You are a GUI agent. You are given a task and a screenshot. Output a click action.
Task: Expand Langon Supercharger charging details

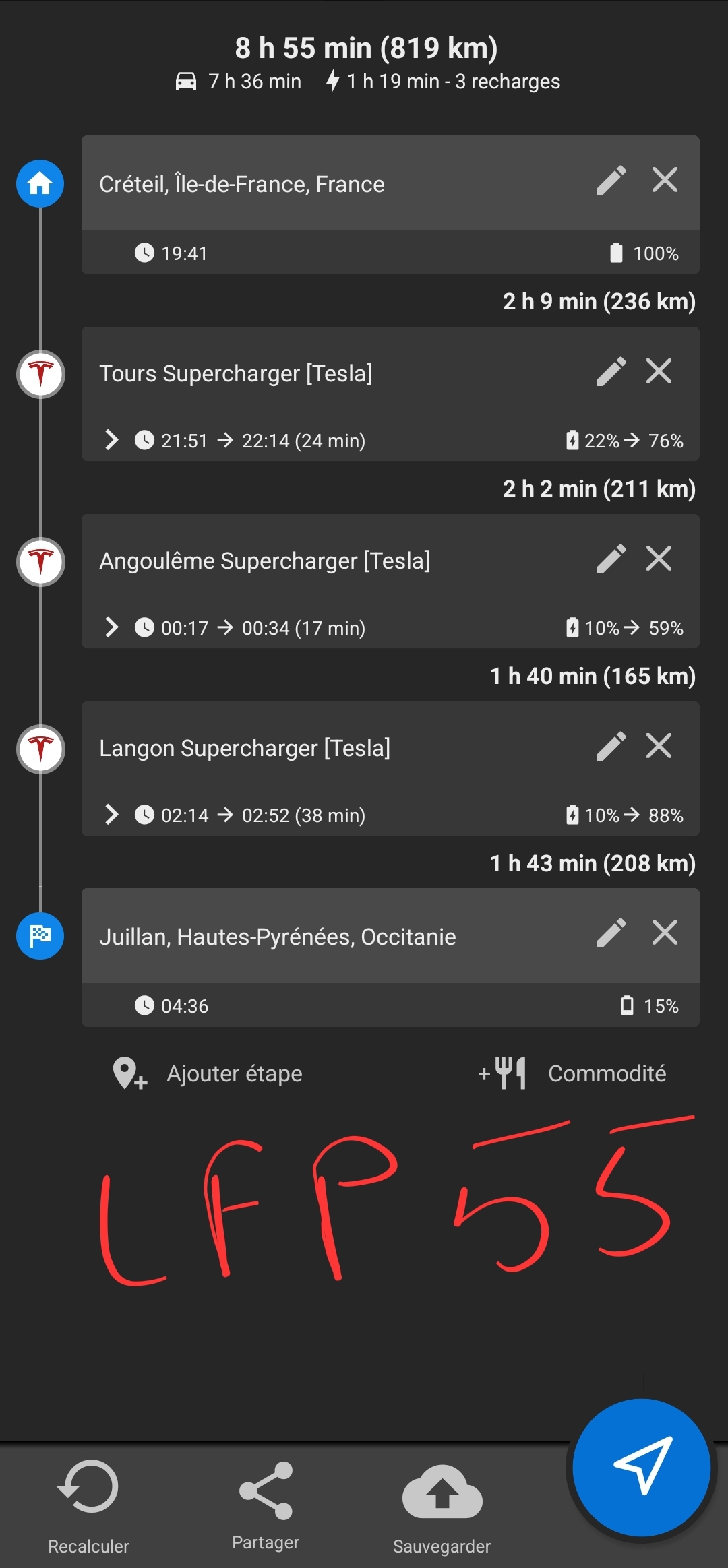pyautogui.click(x=112, y=815)
